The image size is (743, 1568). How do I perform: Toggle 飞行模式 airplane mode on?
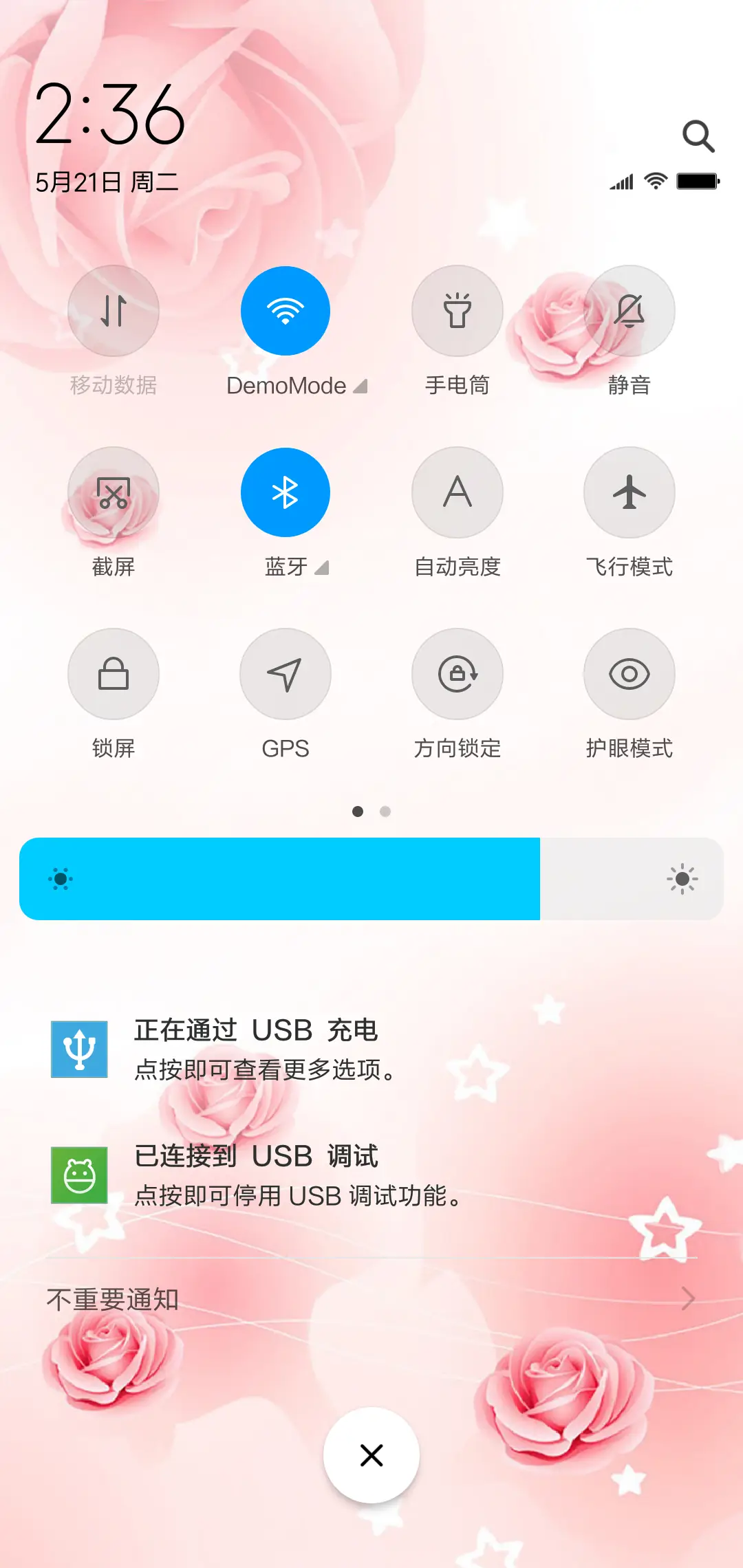coord(629,492)
